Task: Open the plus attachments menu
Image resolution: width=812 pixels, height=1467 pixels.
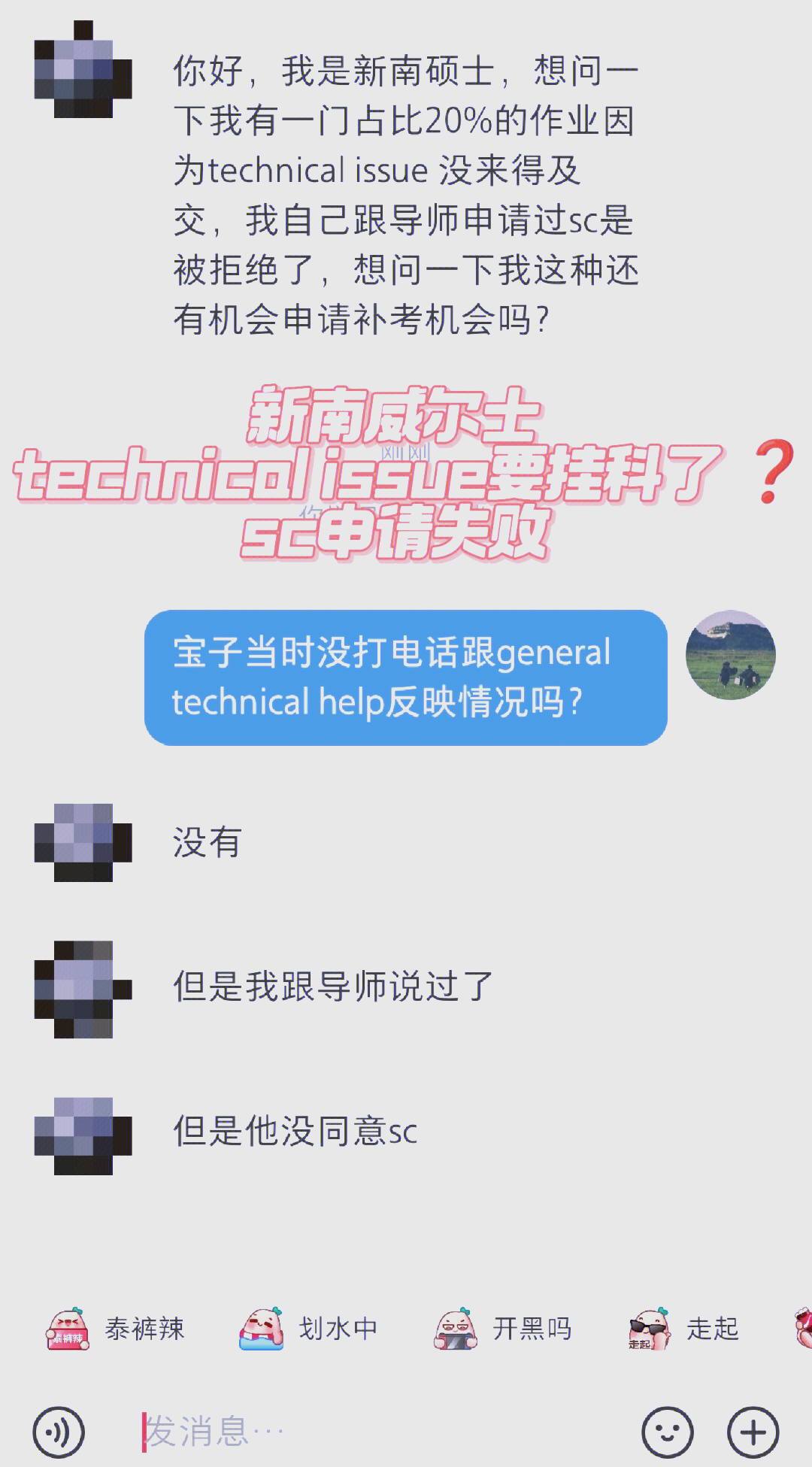Action: point(753,1432)
